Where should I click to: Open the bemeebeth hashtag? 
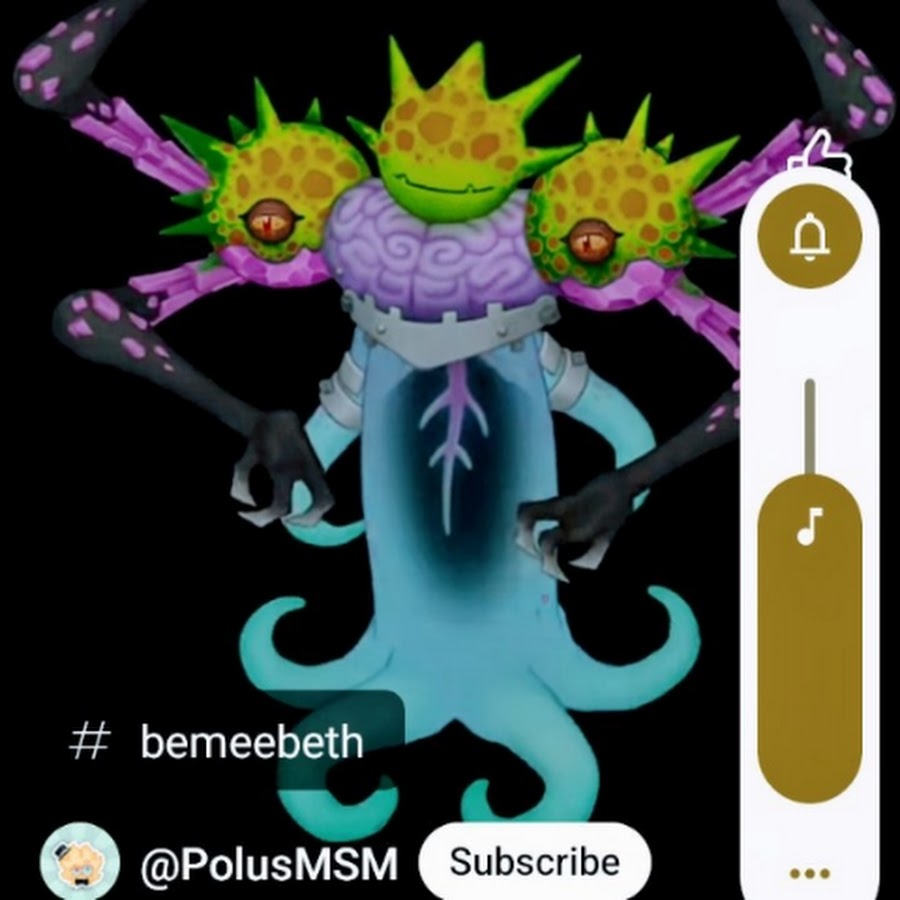tap(250, 743)
